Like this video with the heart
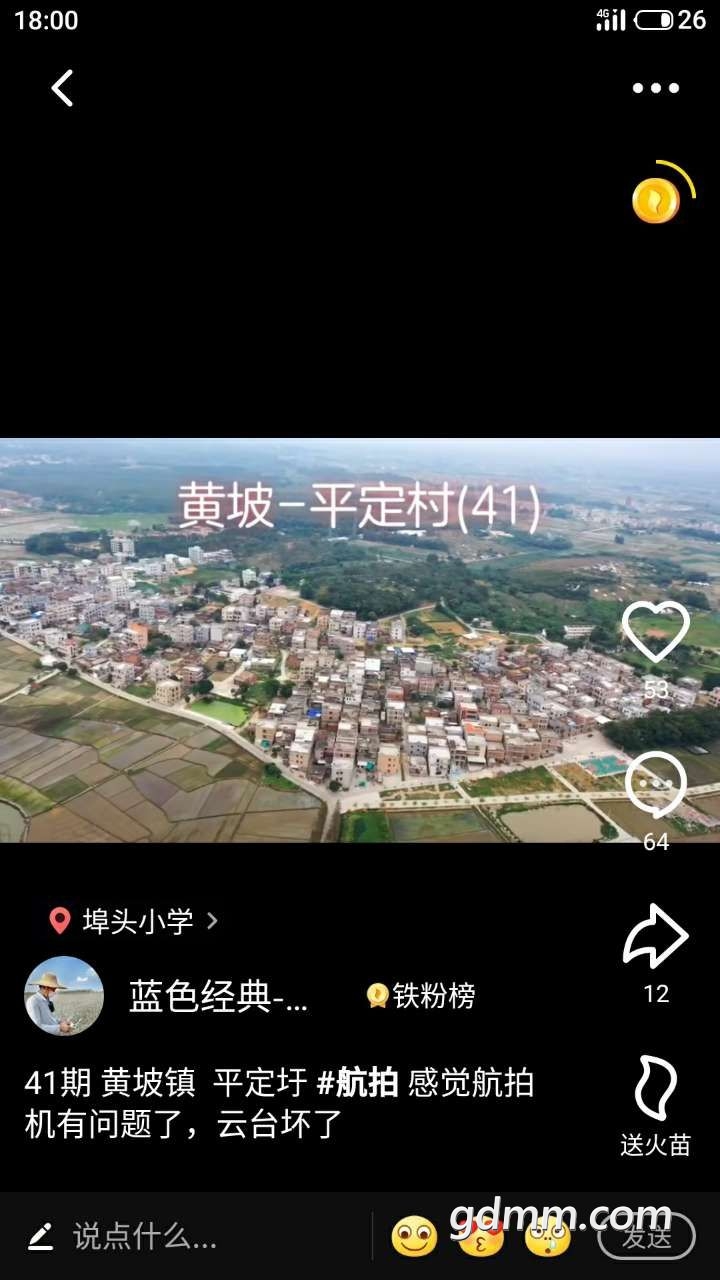This screenshot has height=1280, width=720. pyautogui.click(x=656, y=632)
